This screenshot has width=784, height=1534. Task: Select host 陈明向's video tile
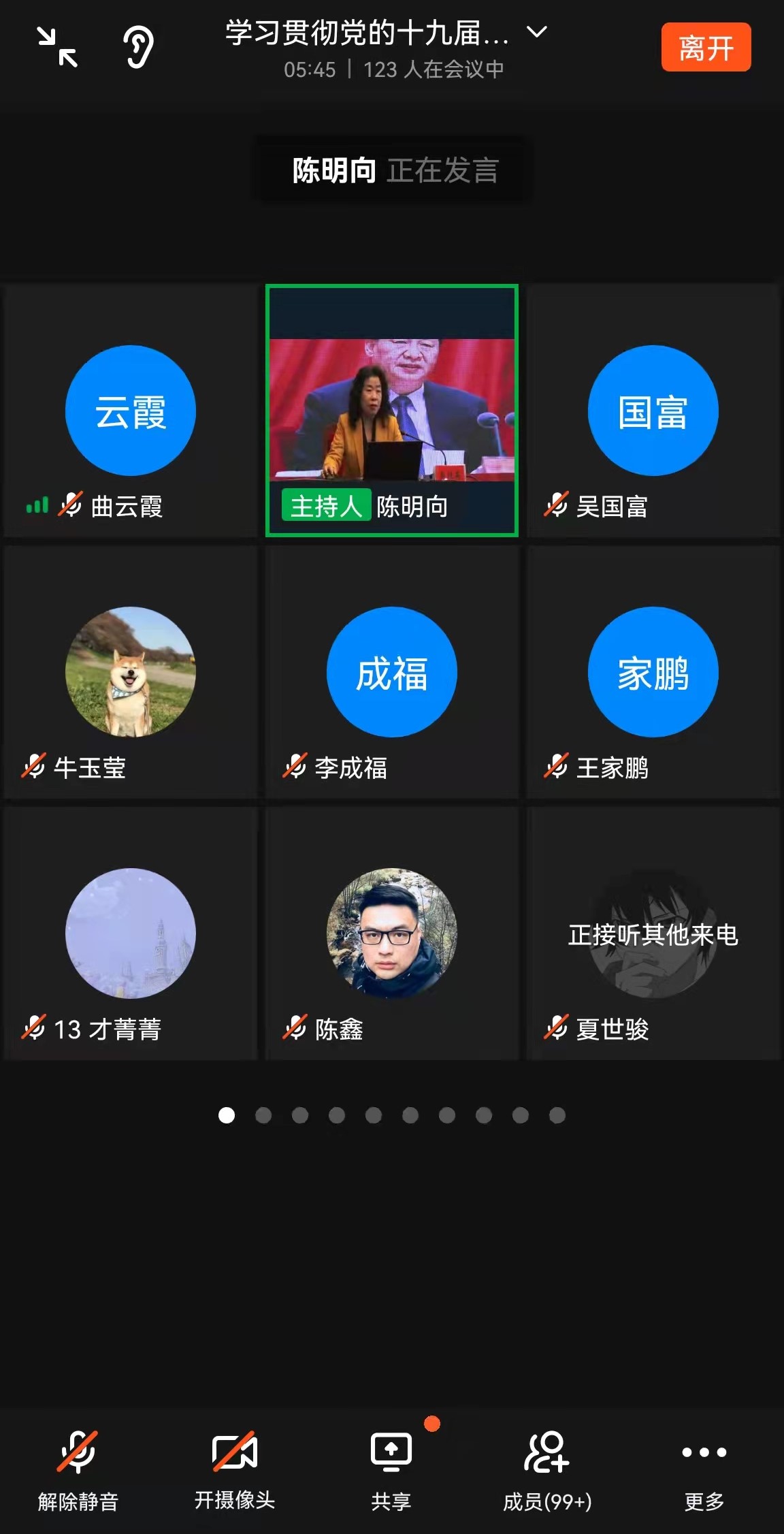[392, 411]
